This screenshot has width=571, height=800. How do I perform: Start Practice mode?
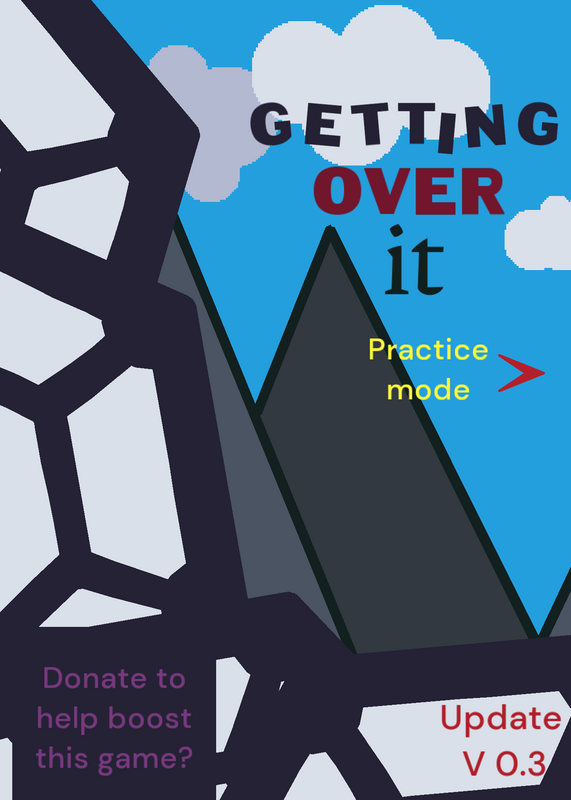point(428,370)
